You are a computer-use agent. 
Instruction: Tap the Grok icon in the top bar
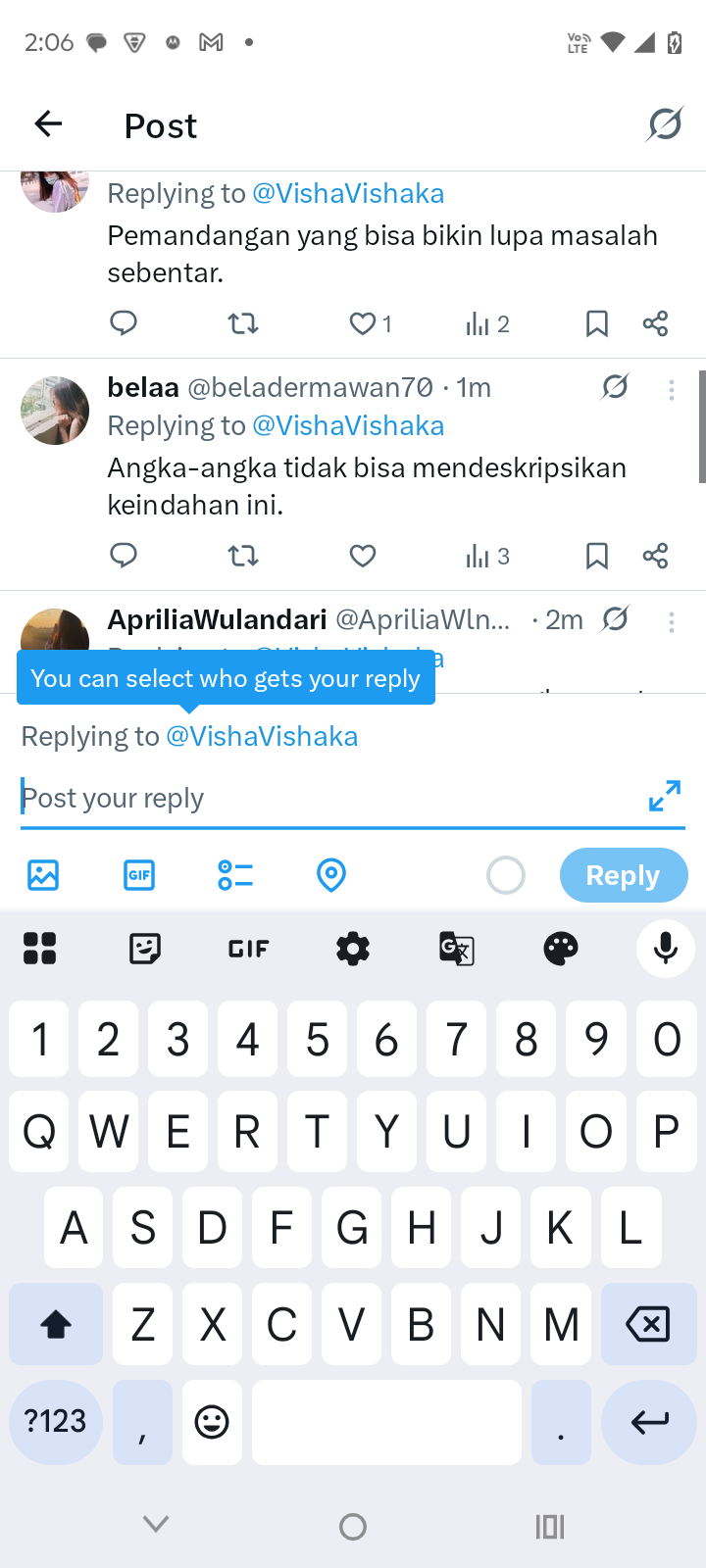[x=665, y=124]
